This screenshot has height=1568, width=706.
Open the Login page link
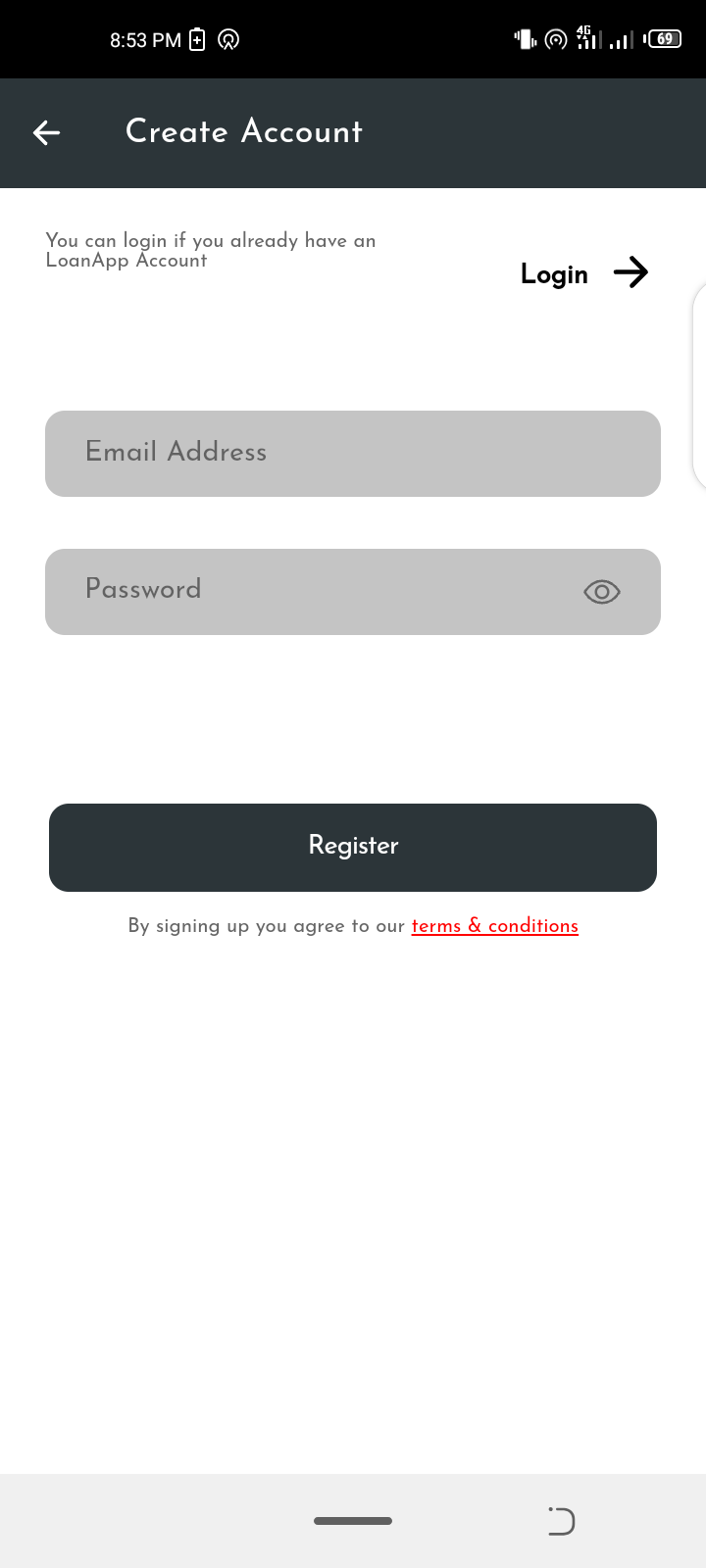[583, 273]
